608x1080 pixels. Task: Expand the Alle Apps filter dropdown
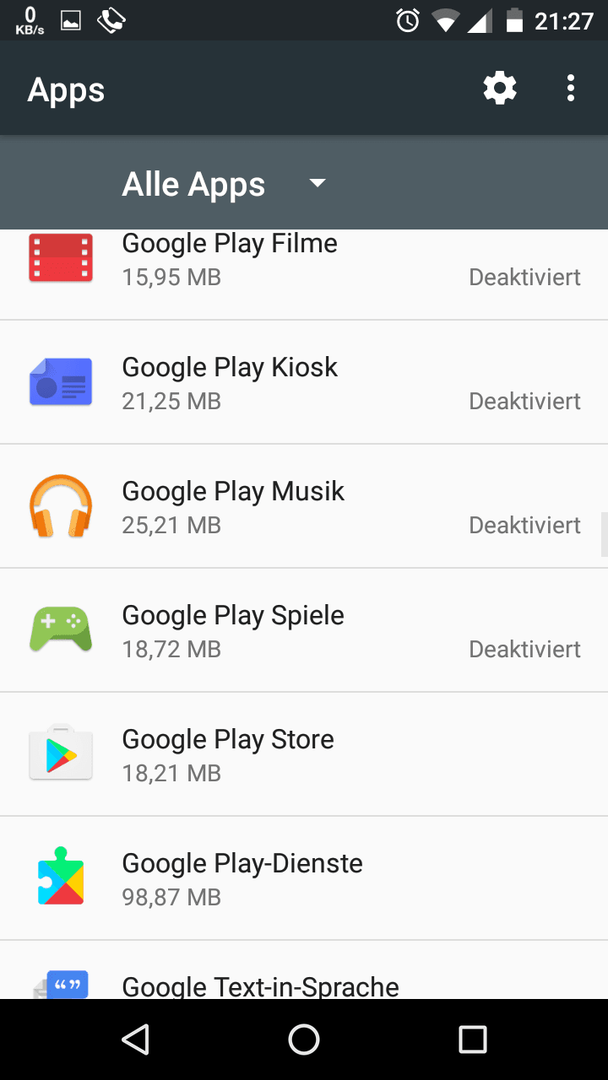pos(224,184)
